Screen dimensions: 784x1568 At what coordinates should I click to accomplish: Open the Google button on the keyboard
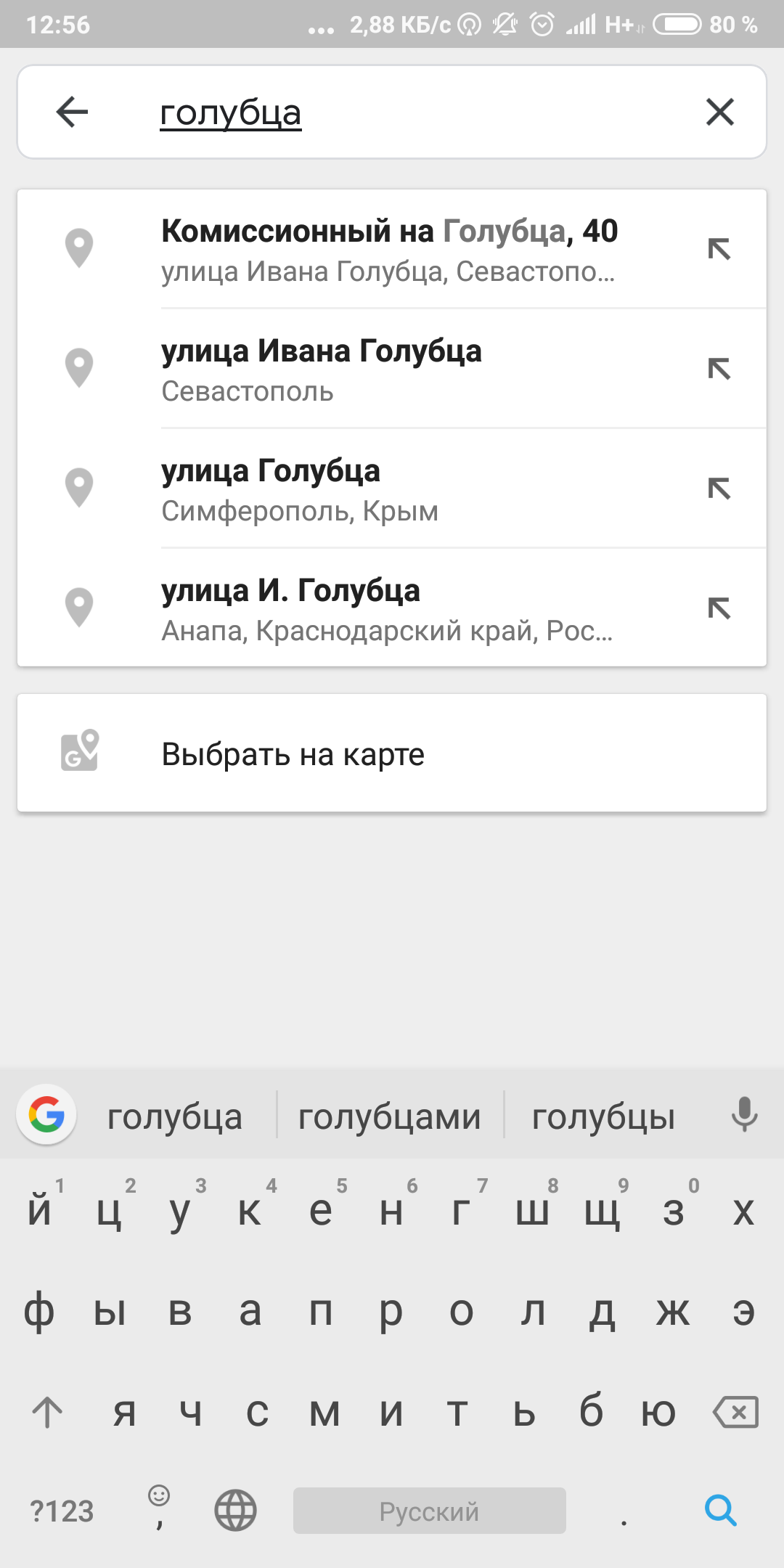click(46, 1115)
